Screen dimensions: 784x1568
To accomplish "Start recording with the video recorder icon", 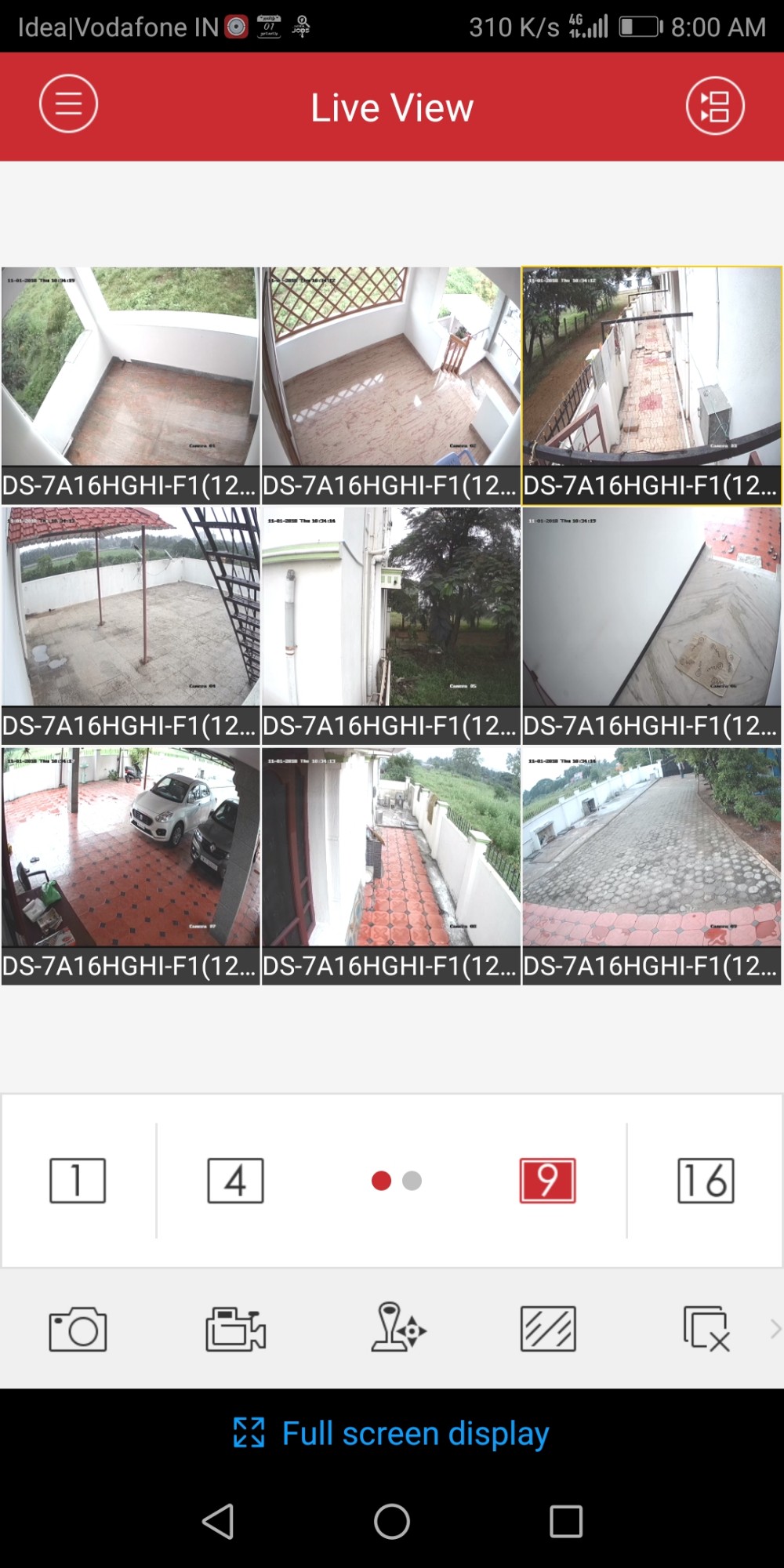I will pos(235,1329).
